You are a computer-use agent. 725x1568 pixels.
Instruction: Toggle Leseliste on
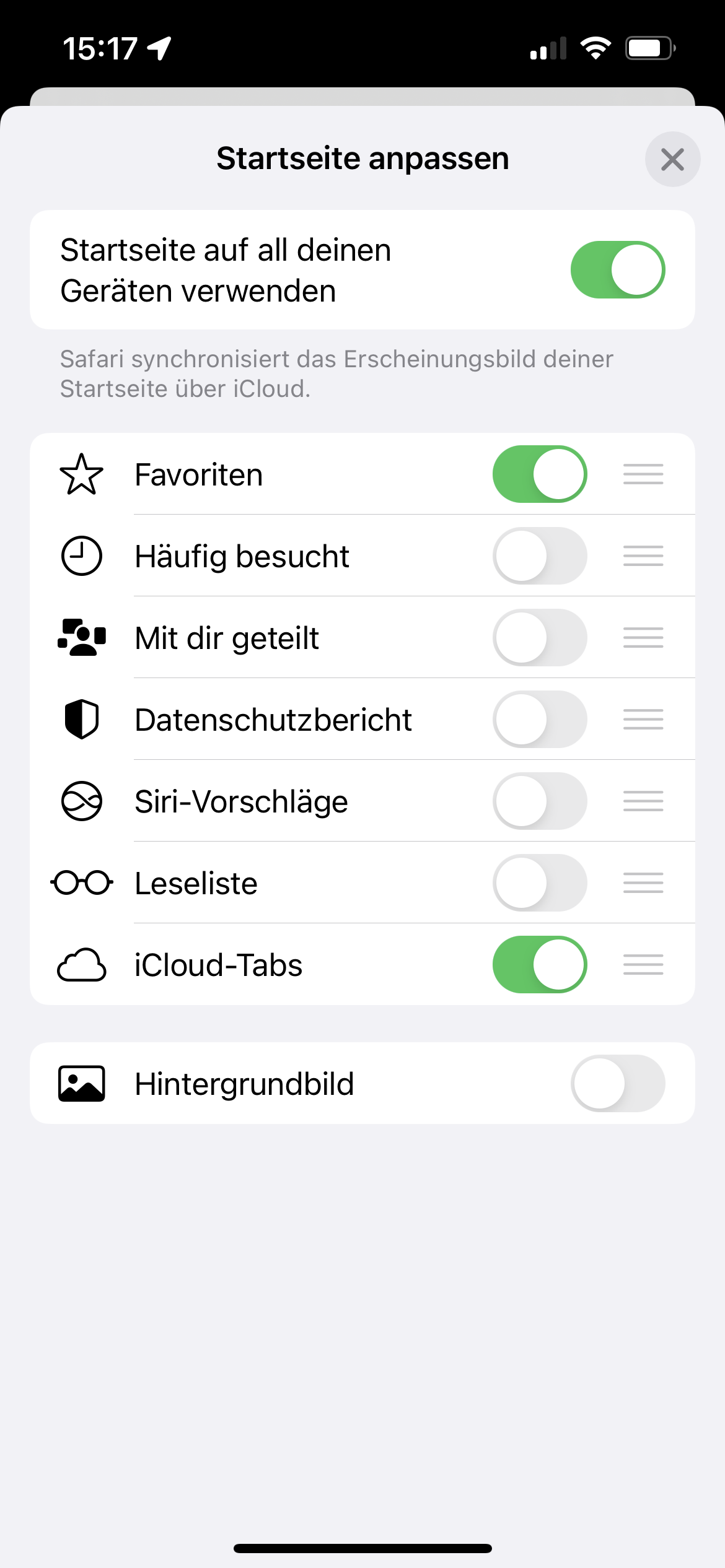539,883
